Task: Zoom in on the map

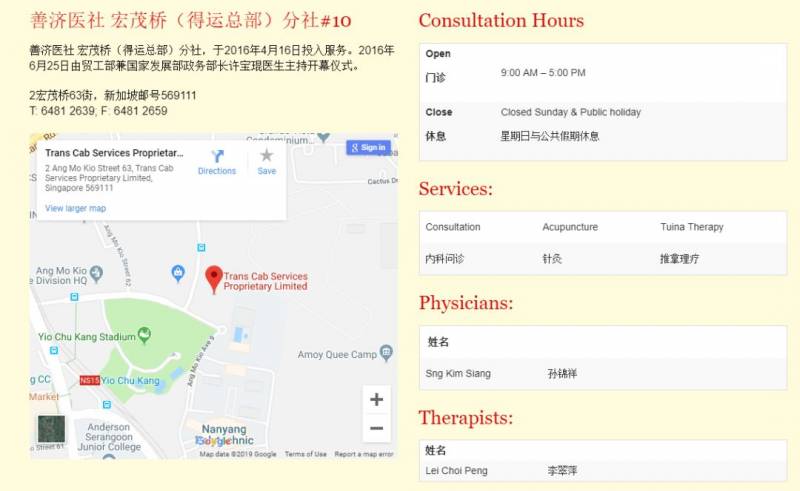Action: tap(376, 400)
